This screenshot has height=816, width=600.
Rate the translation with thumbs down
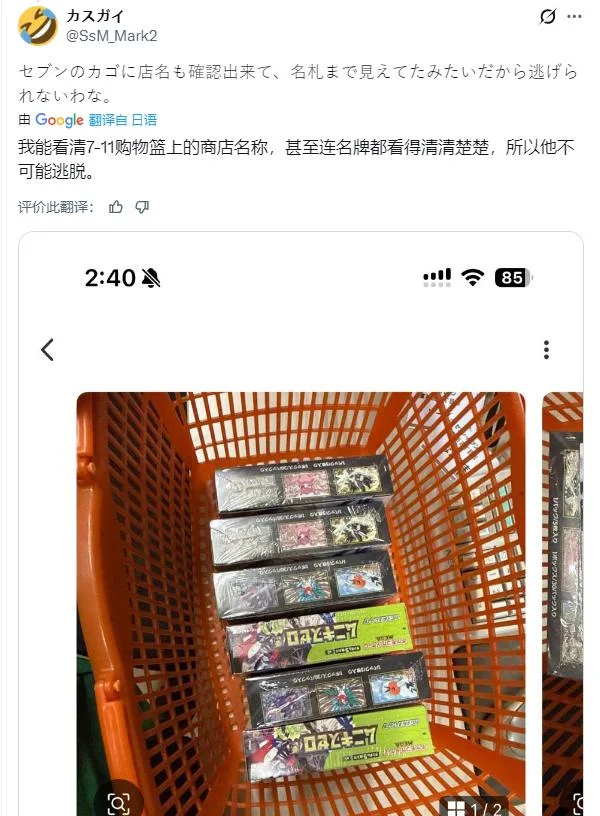(142, 207)
